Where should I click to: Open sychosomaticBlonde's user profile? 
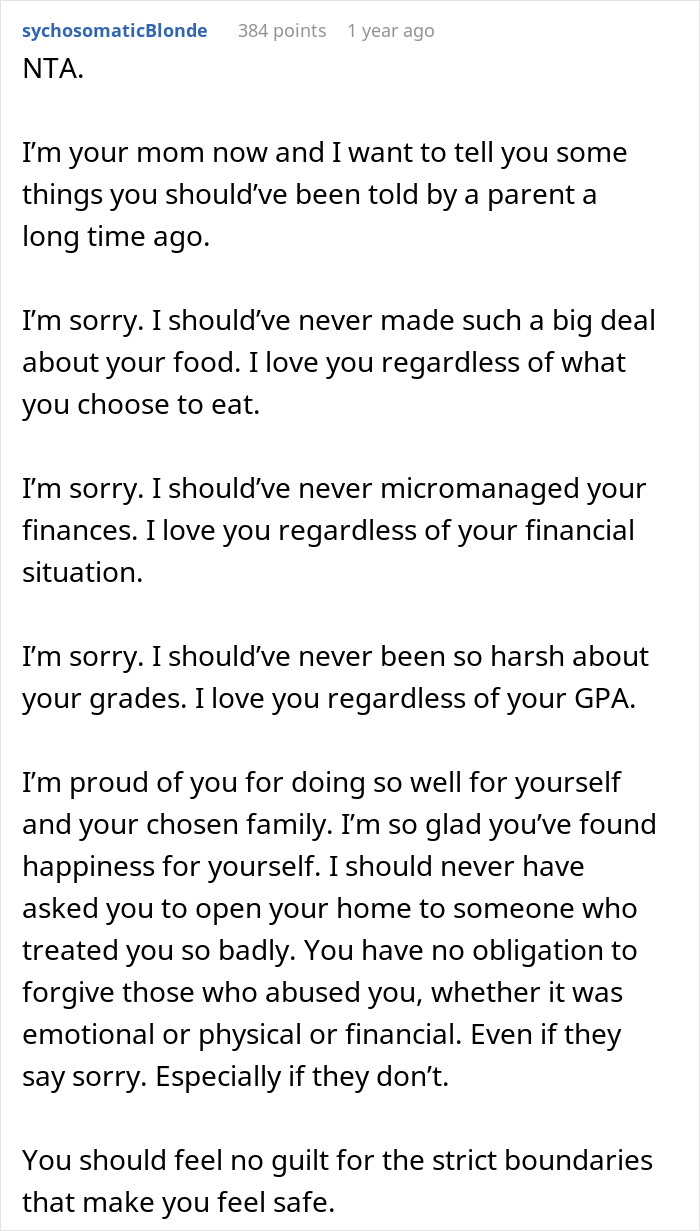pyautogui.click(x=114, y=31)
